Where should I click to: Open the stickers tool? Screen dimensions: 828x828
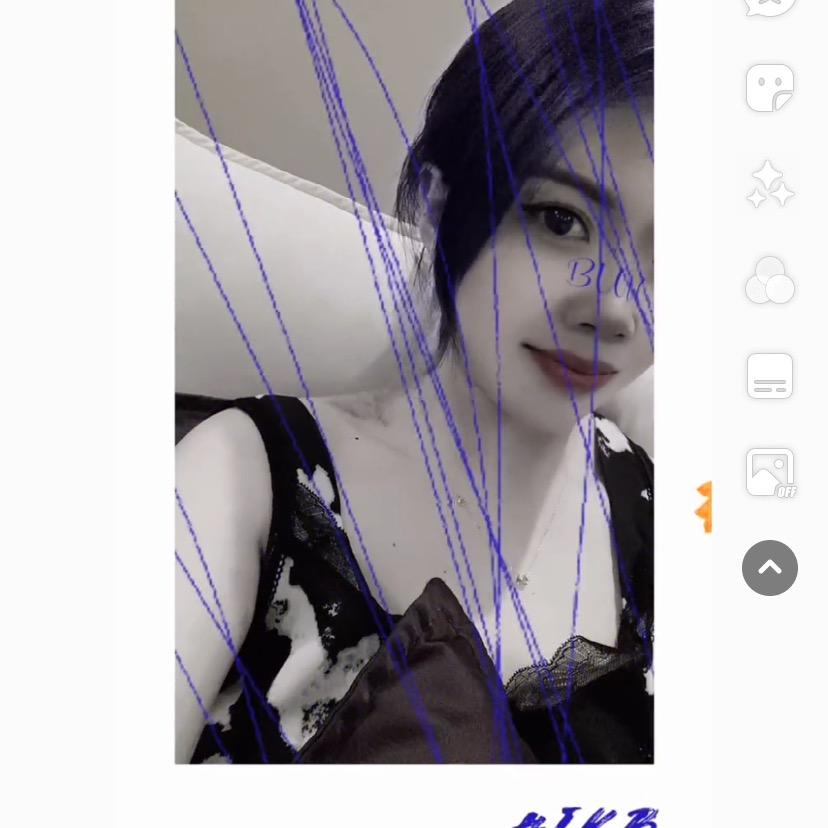[x=770, y=88]
